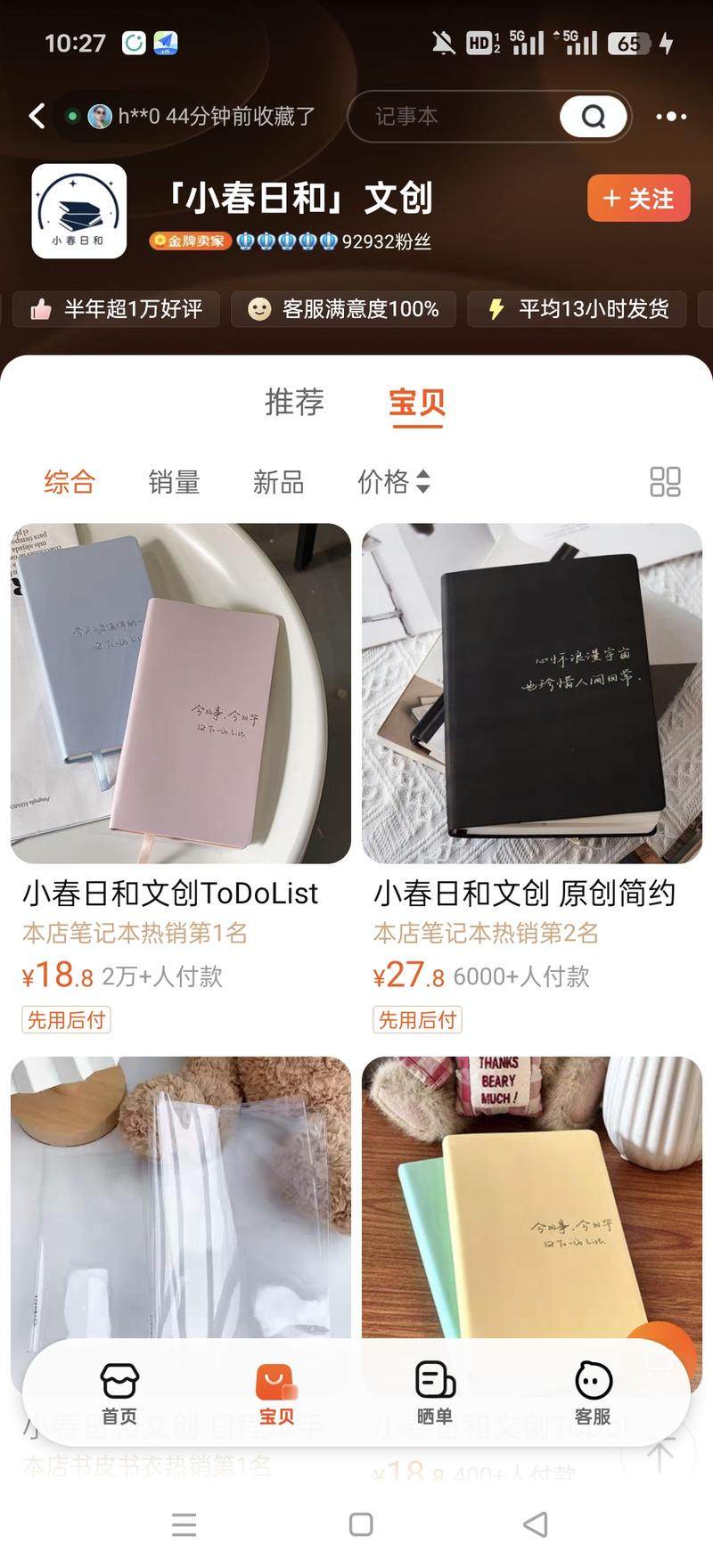Go back using the top-left arrow
The width and height of the screenshot is (713, 1568).
[x=37, y=116]
